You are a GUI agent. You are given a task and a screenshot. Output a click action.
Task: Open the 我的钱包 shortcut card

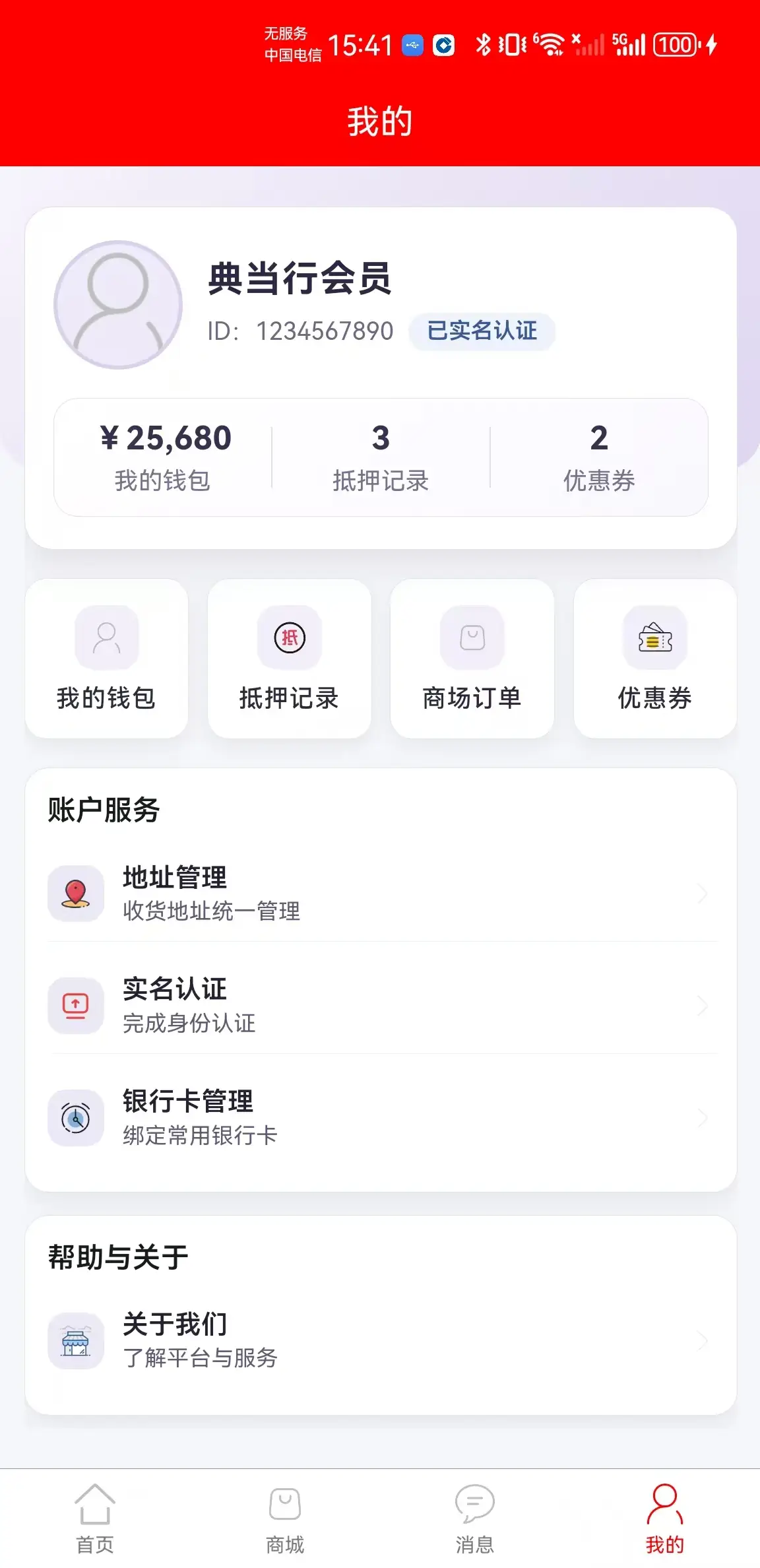click(x=106, y=659)
